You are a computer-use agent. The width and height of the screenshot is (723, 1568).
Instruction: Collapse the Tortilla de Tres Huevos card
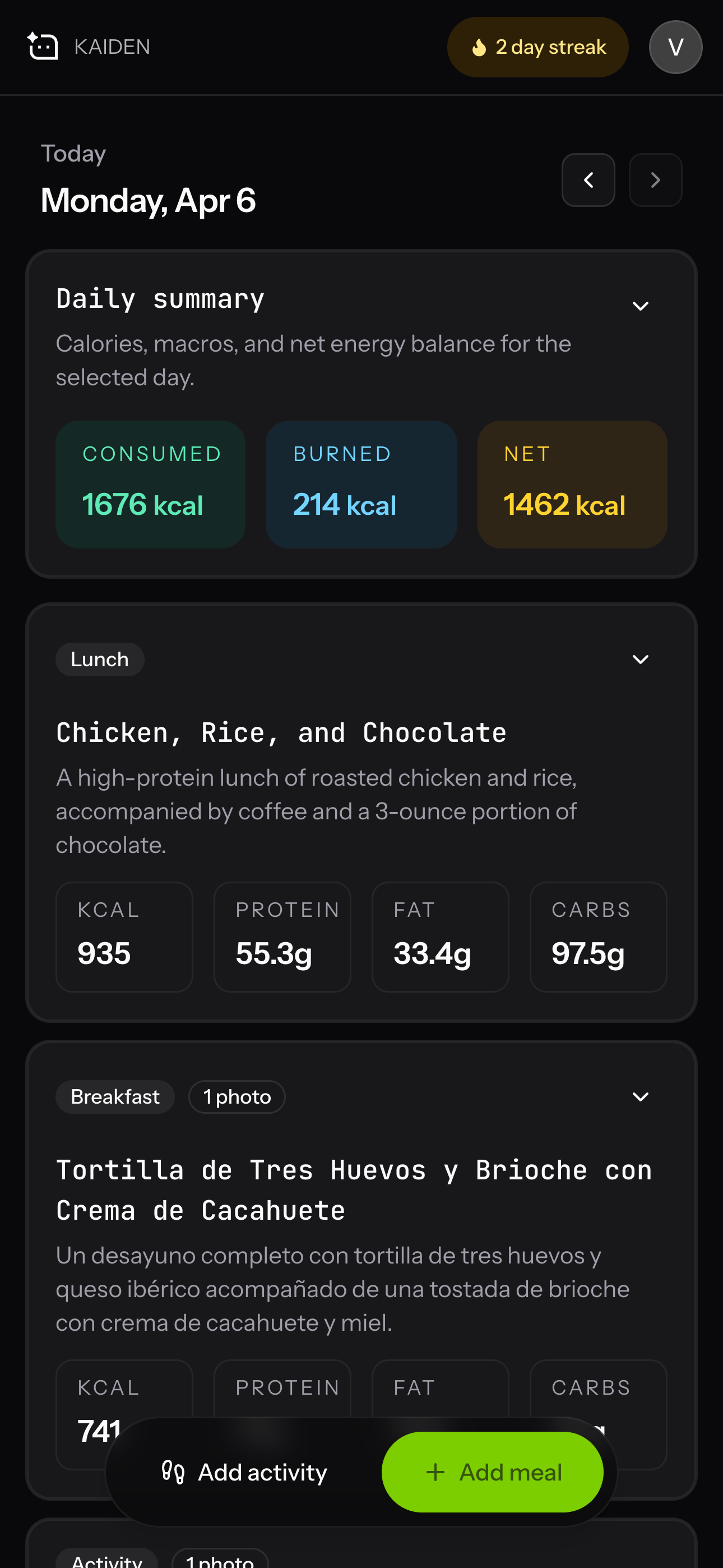tap(639, 1096)
